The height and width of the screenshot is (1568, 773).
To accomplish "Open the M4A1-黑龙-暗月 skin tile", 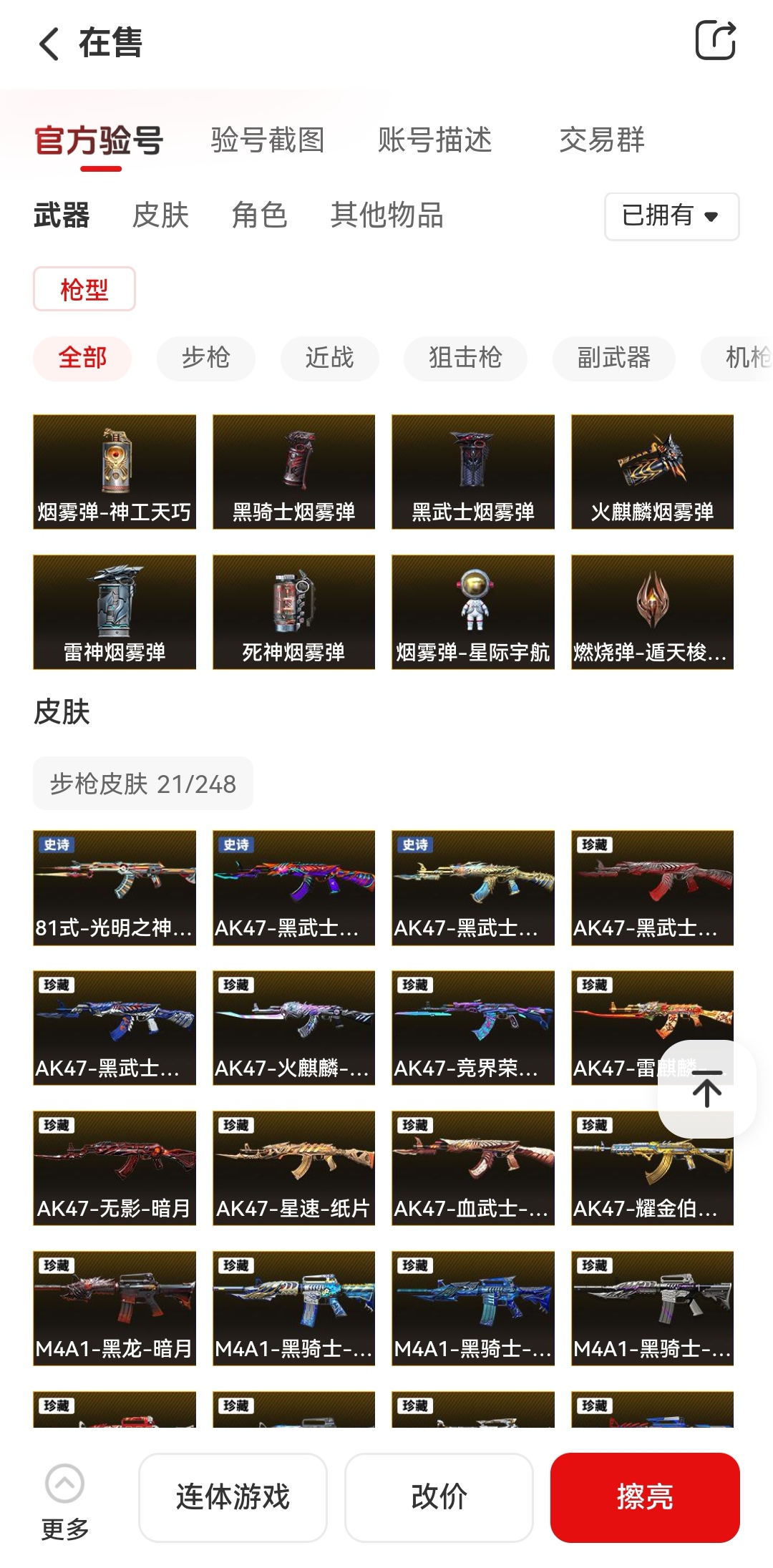I will 115,1308.
